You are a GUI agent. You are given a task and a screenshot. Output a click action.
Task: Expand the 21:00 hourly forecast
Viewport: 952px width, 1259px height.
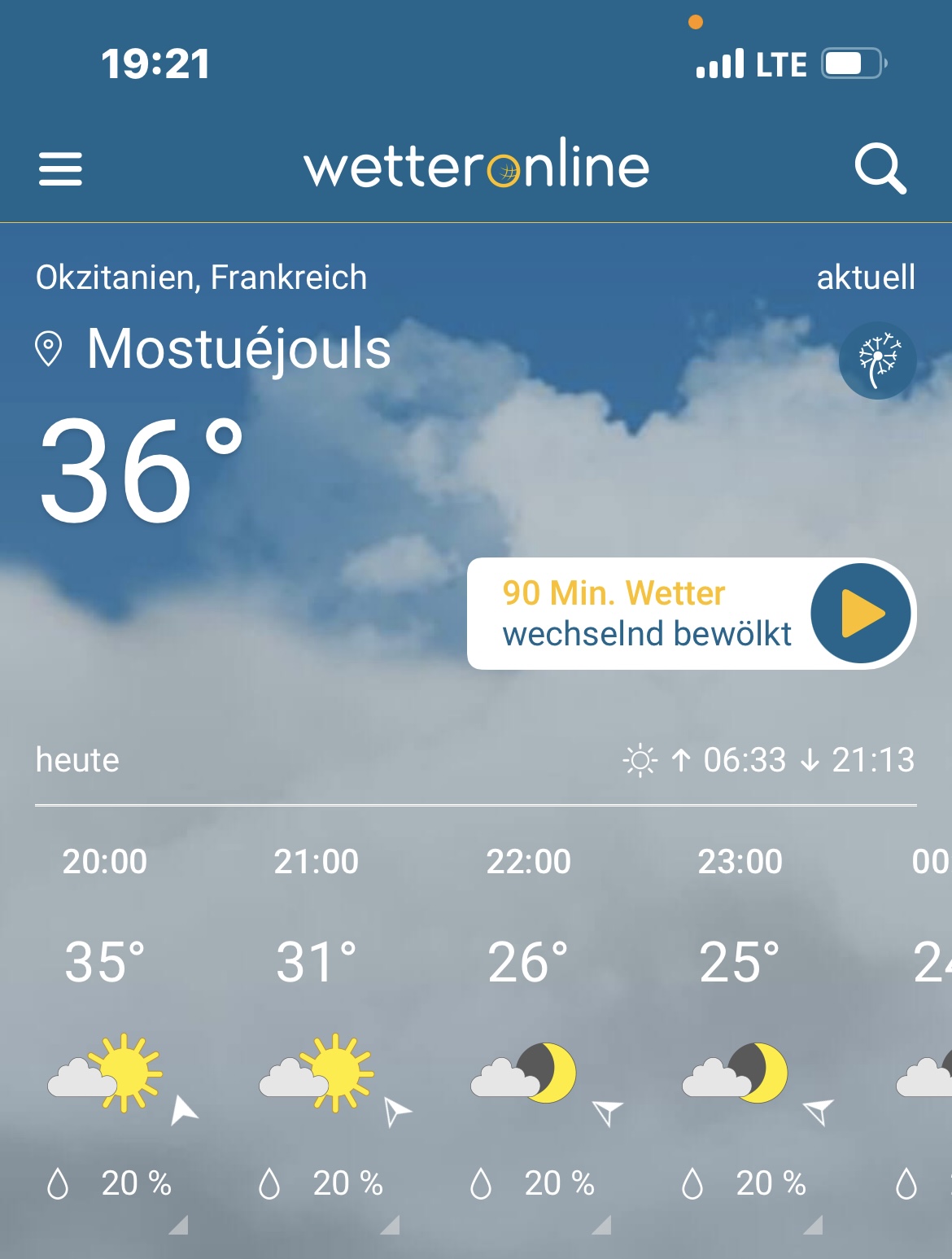tap(390, 1225)
